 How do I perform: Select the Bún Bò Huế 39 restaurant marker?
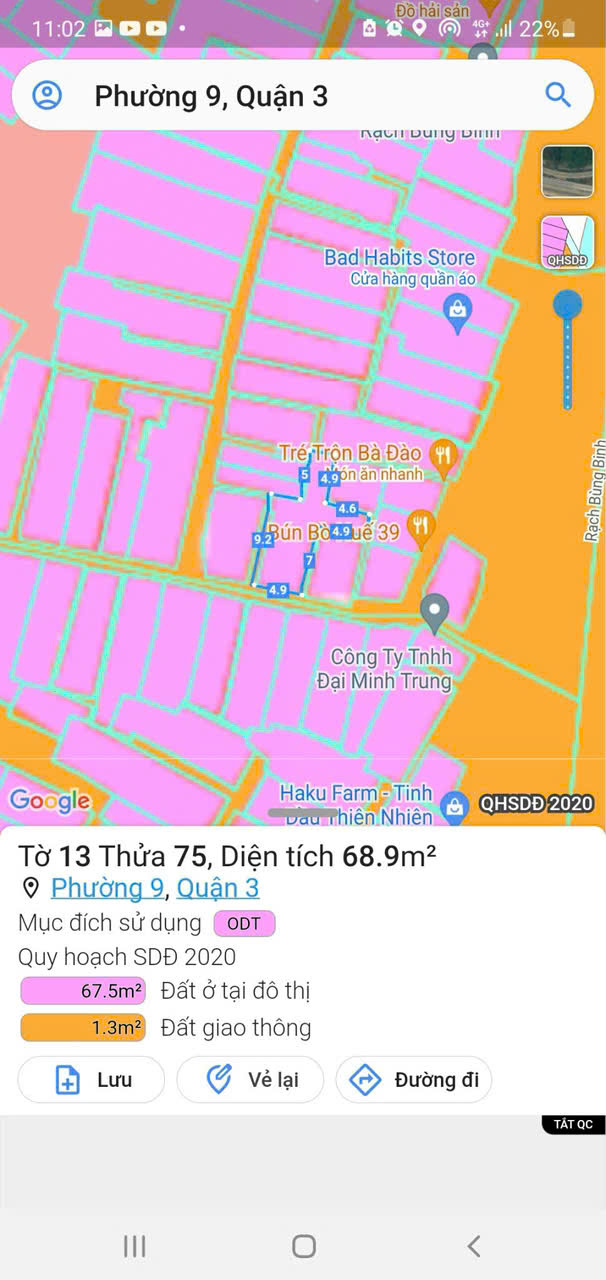422,530
